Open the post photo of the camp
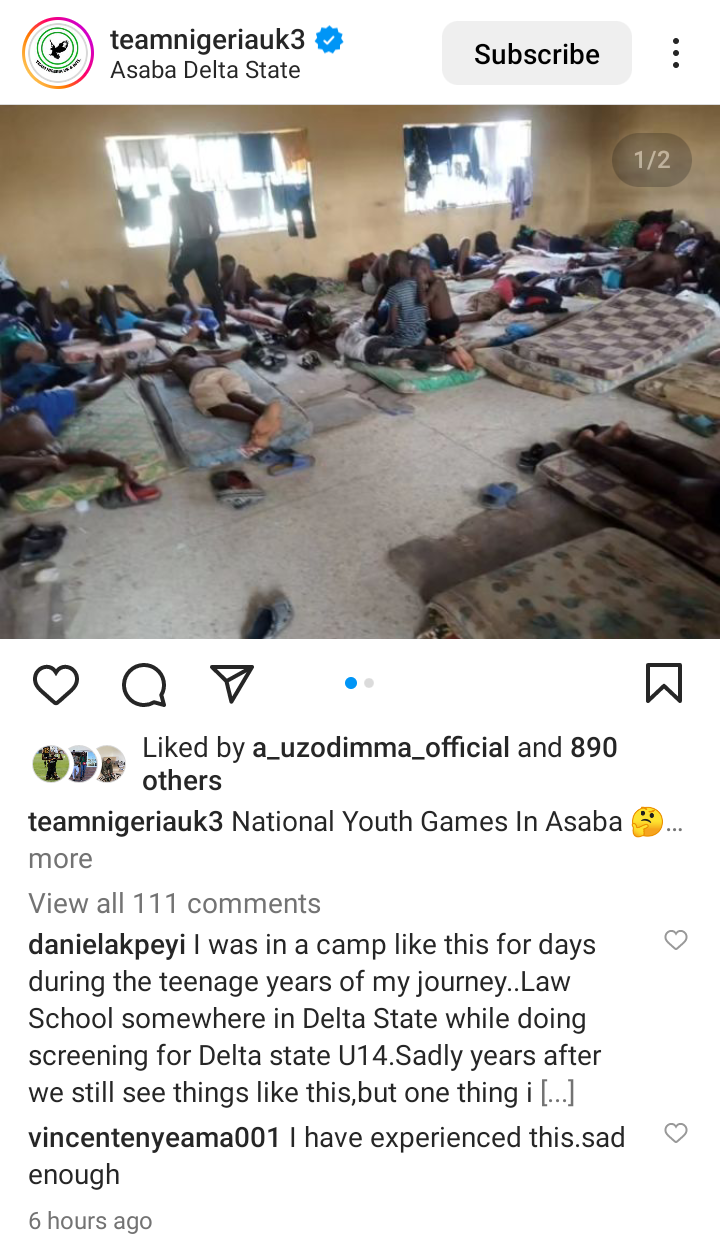 click(360, 372)
